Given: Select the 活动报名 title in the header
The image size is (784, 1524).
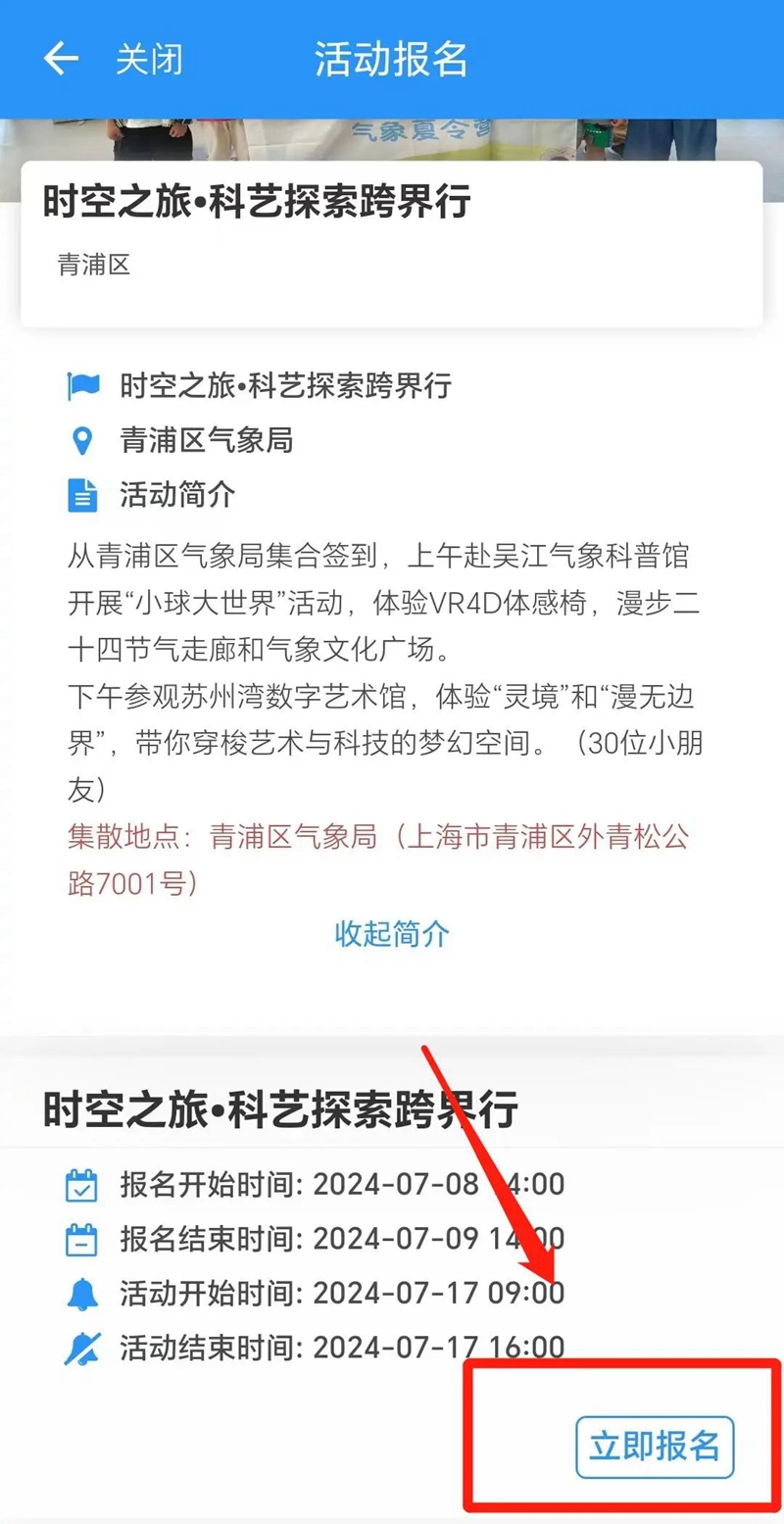Looking at the screenshot, I should coord(391,59).
